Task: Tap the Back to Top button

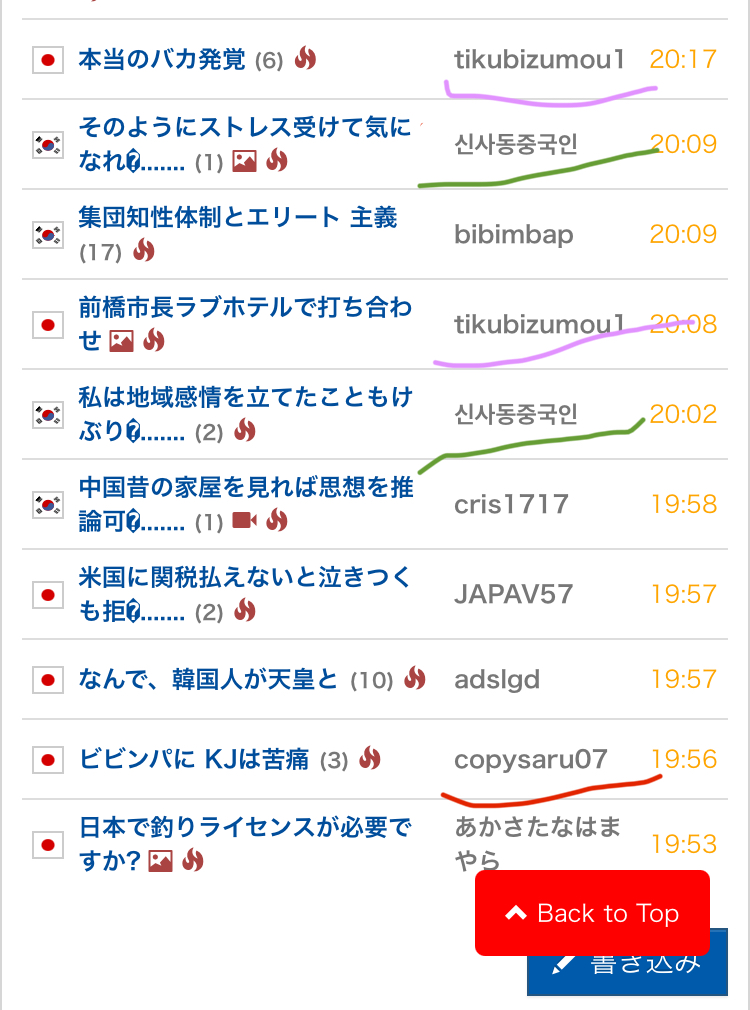Action: tap(592, 913)
